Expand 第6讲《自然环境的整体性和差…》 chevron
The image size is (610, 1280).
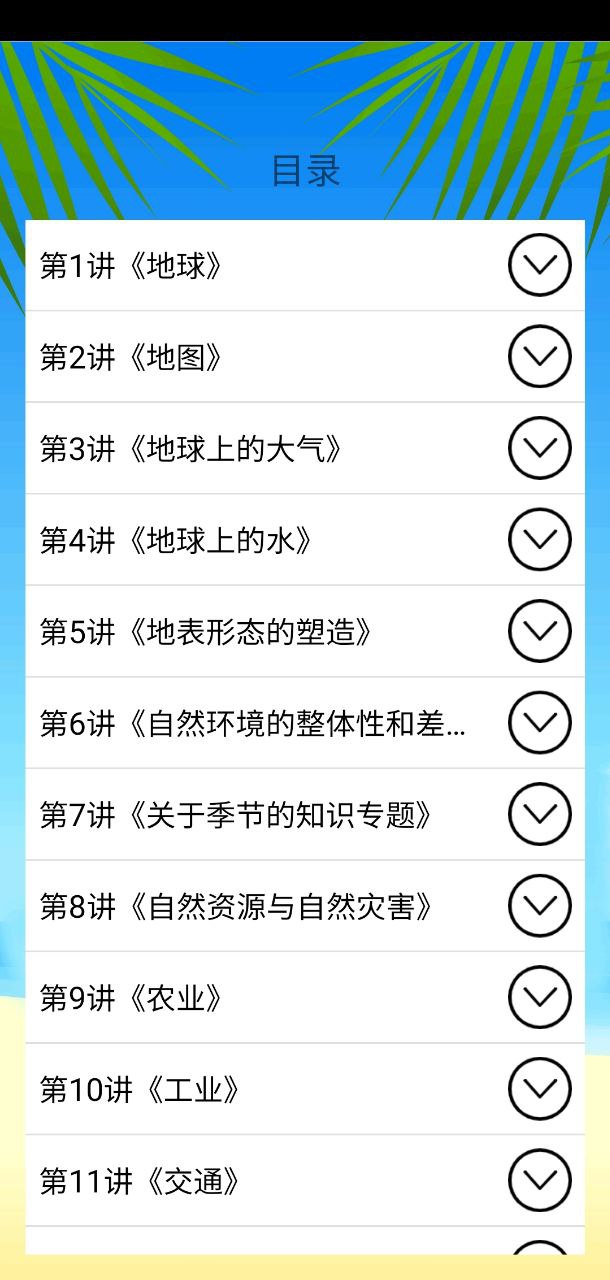click(x=540, y=722)
